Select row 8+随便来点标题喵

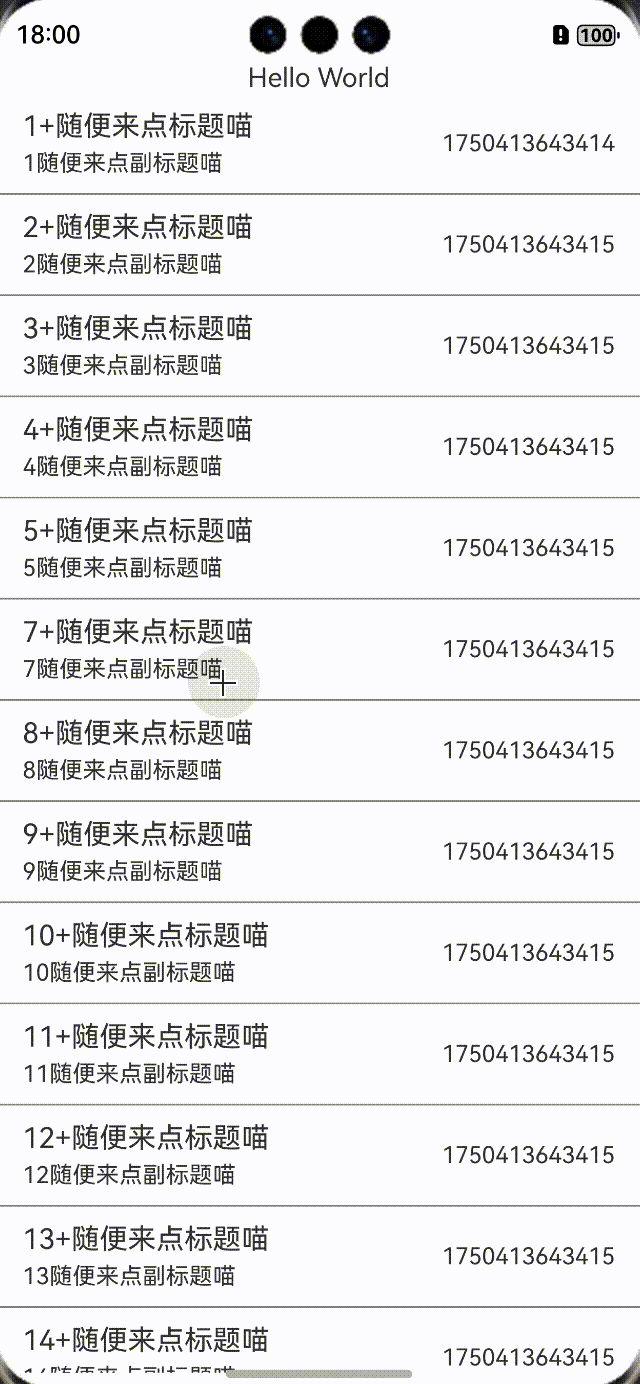click(x=320, y=750)
